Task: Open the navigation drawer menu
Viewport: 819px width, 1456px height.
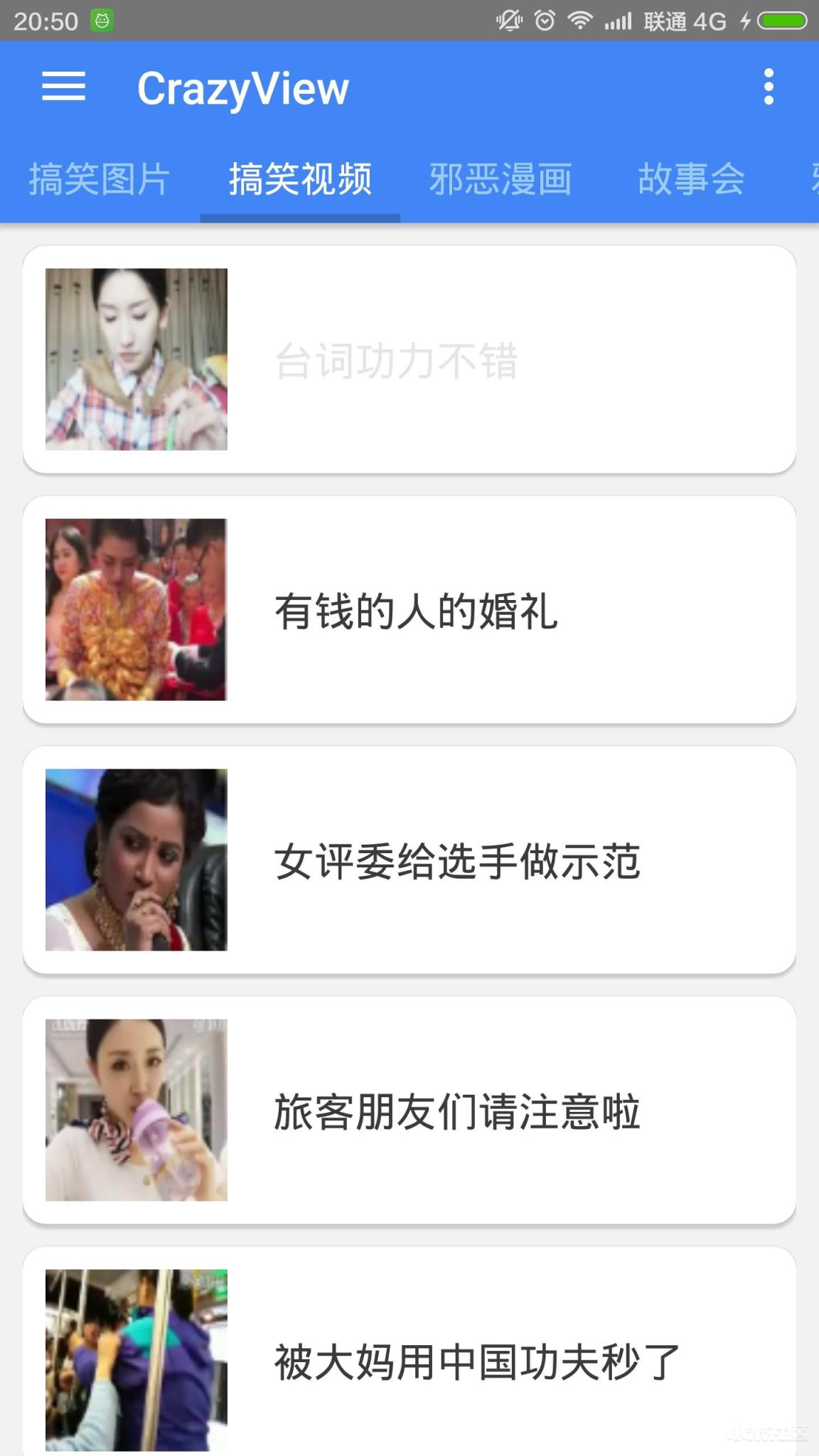Action: (63, 87)
